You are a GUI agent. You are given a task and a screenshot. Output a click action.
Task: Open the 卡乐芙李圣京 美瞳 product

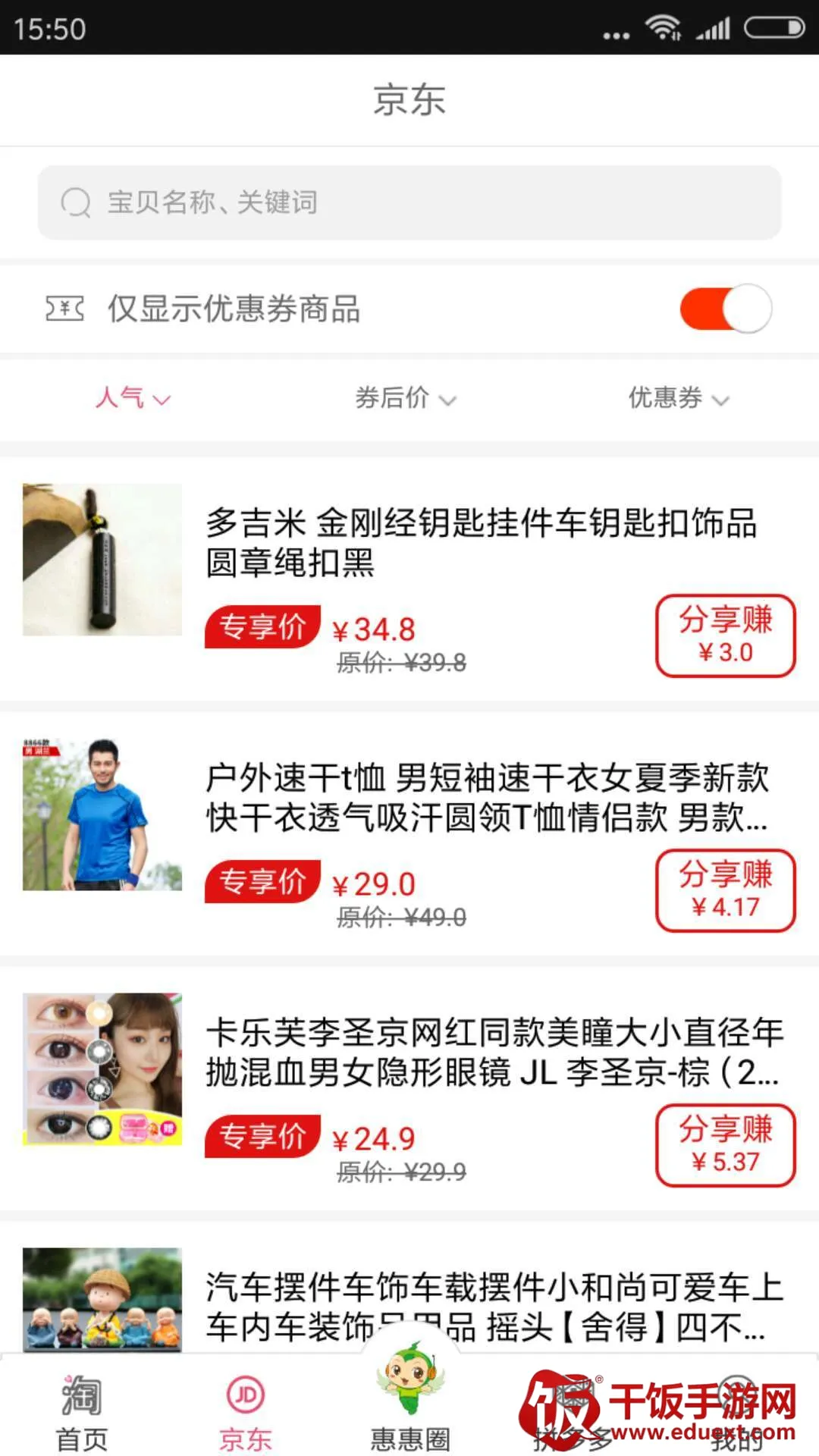click(493, 1052)
